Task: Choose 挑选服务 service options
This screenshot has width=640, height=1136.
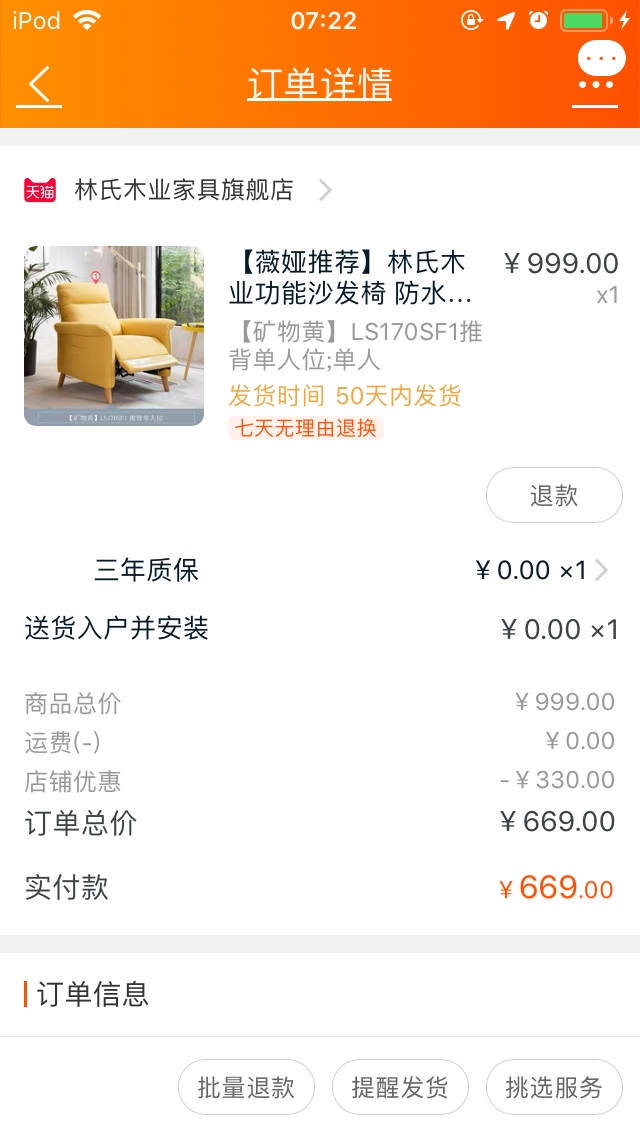Action: tap(554, 1087)
